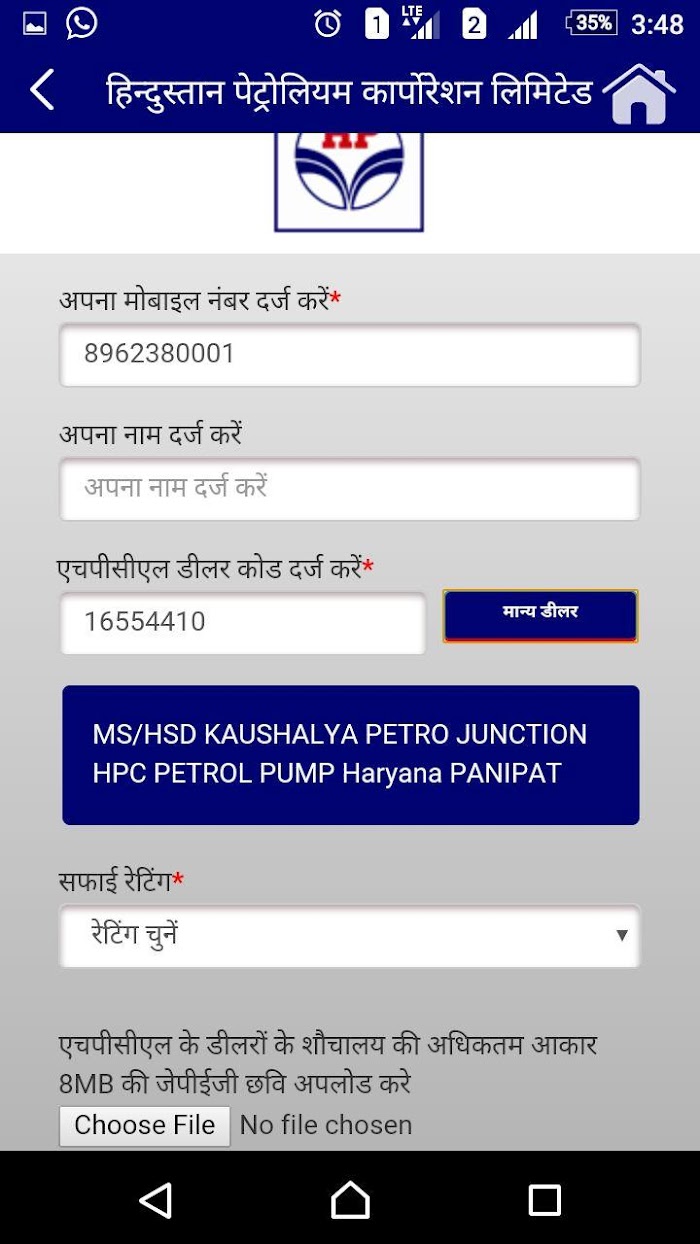
Task: Edit the mobile number field 8962380001
Action: point(350,354)
